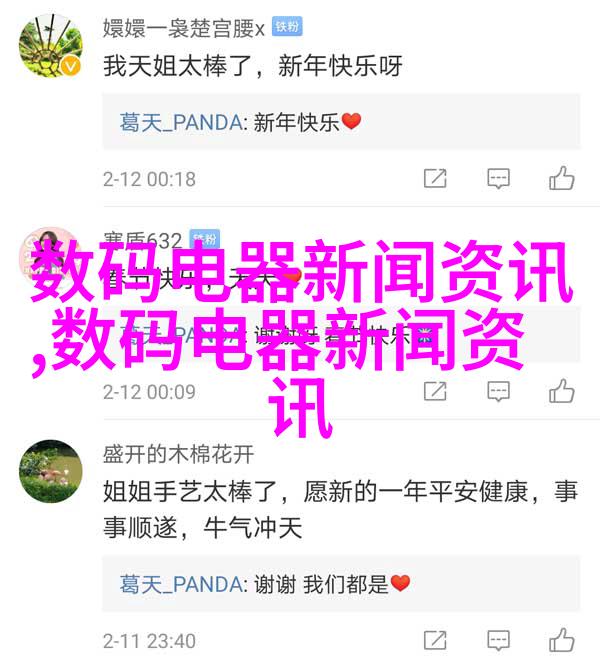Open the username 盛开的木棉花开

[x=178, y=456]
